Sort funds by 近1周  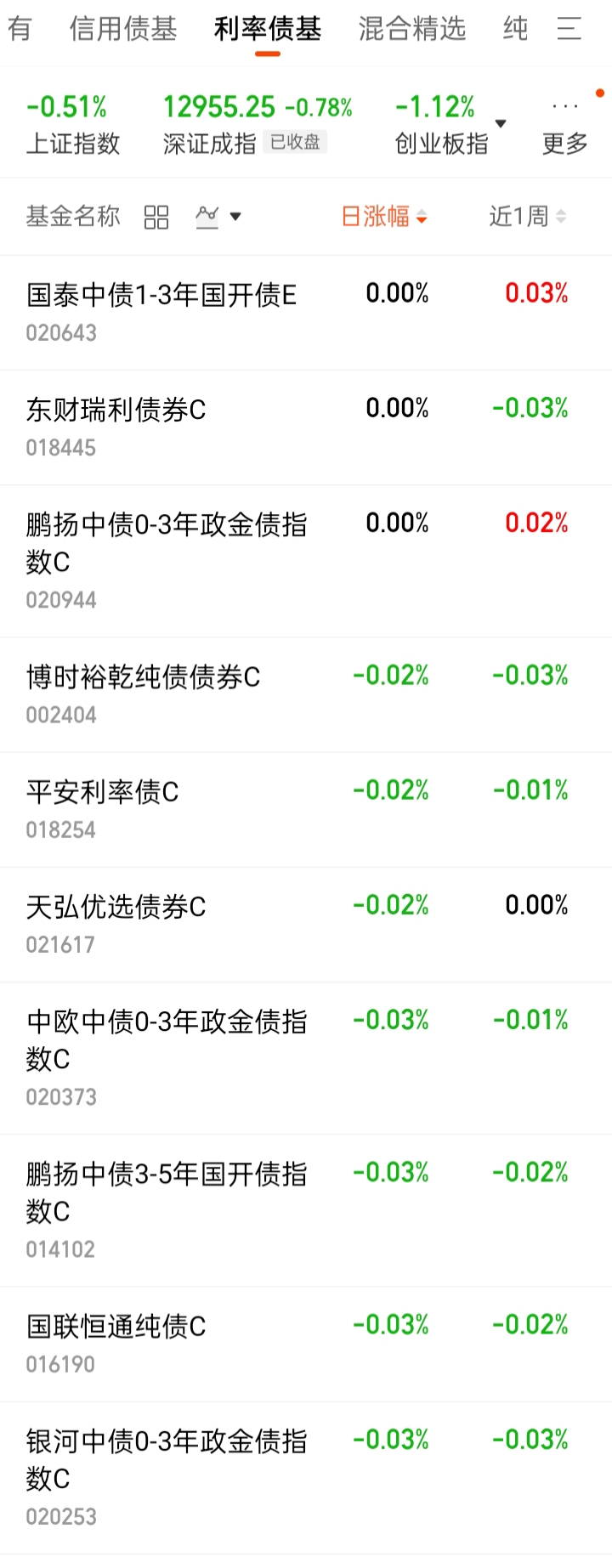[x=527, y=217]
